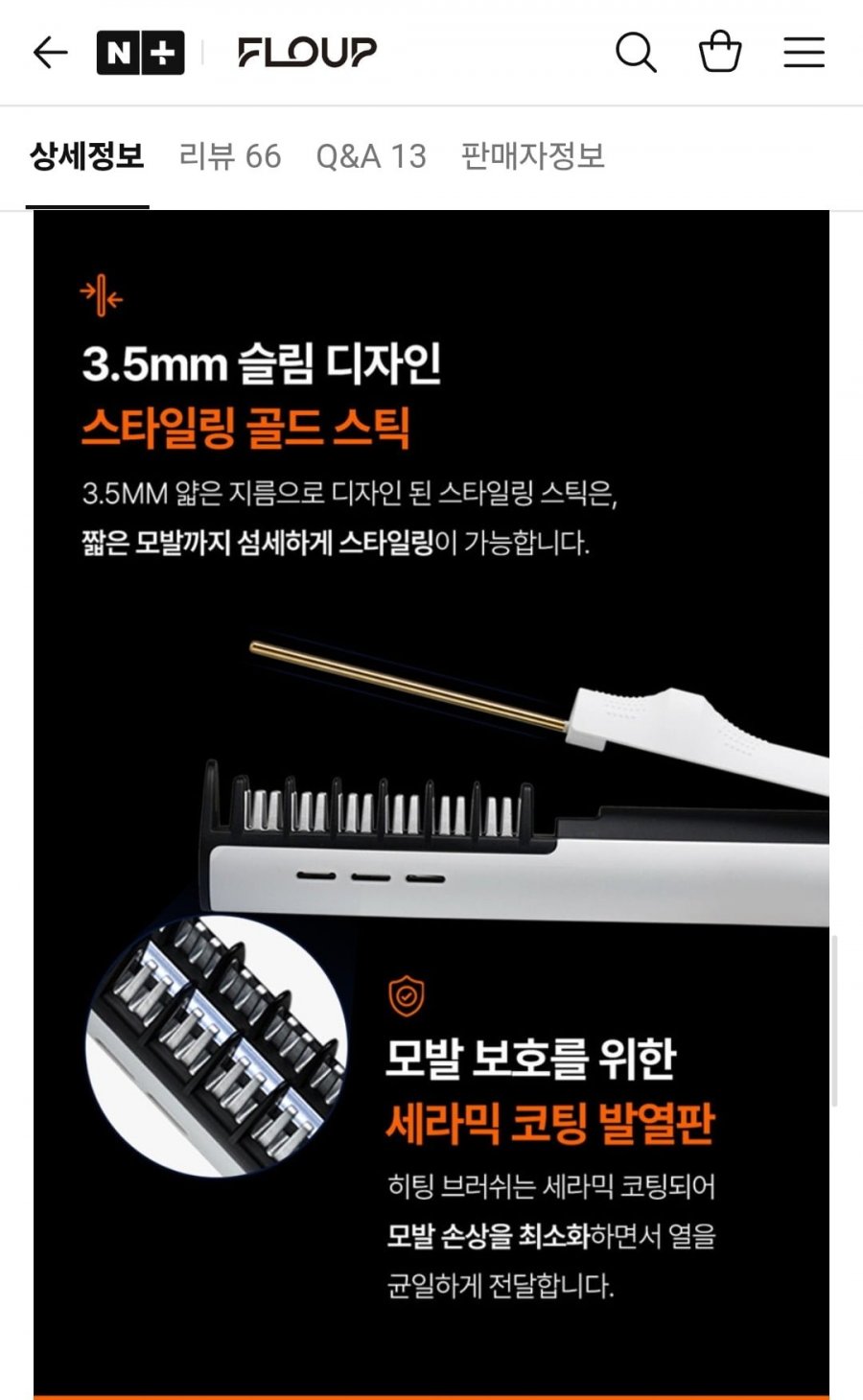Open search with the magnifier icon
The width and height of the screenshot is (863, 1400).
[636, 52]
